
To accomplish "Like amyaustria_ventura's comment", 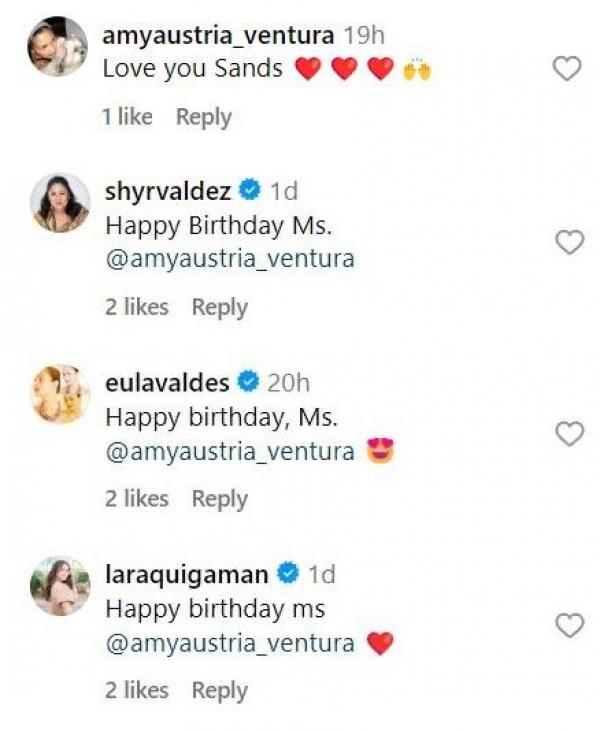I will (x=567, y=69).
